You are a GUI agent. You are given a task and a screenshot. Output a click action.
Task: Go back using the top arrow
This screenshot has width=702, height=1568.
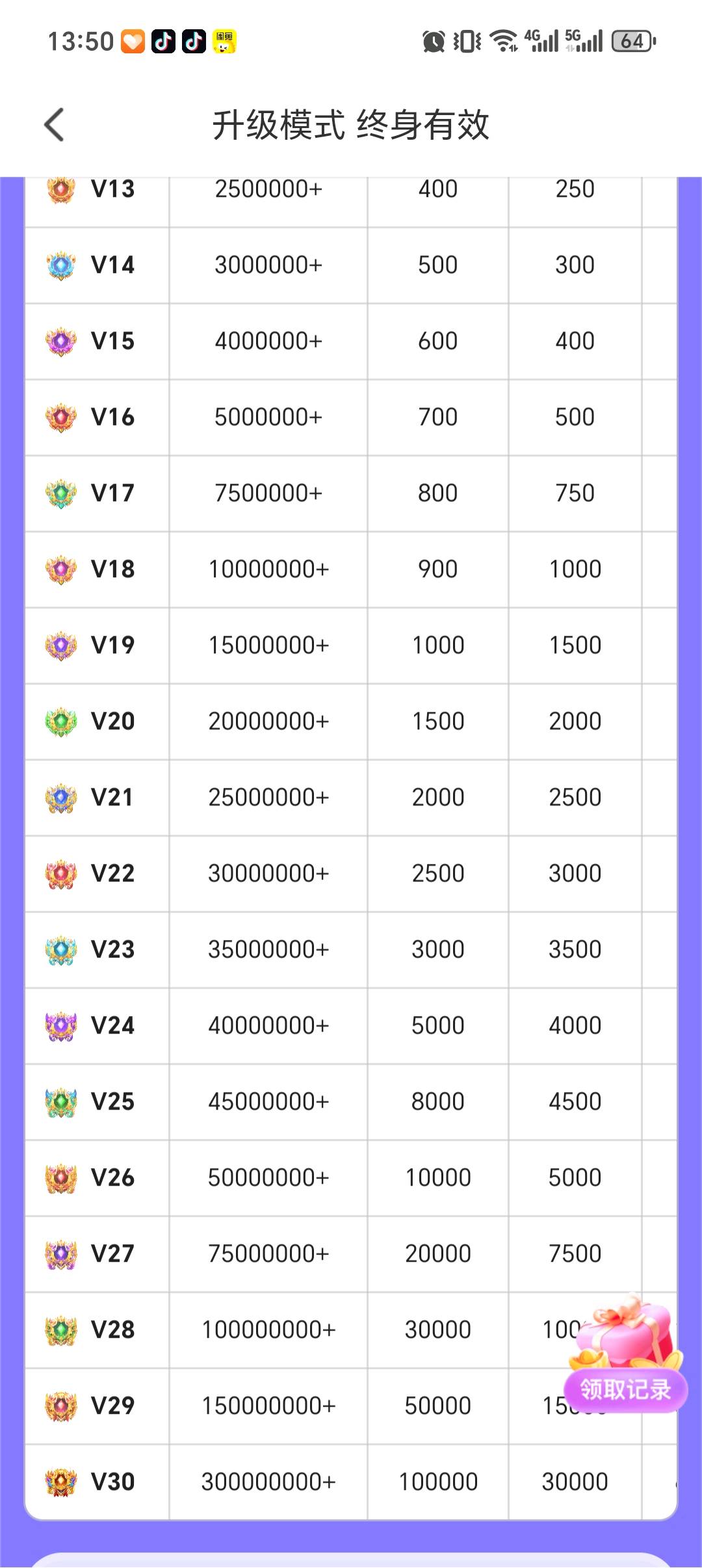pos(55,124)
